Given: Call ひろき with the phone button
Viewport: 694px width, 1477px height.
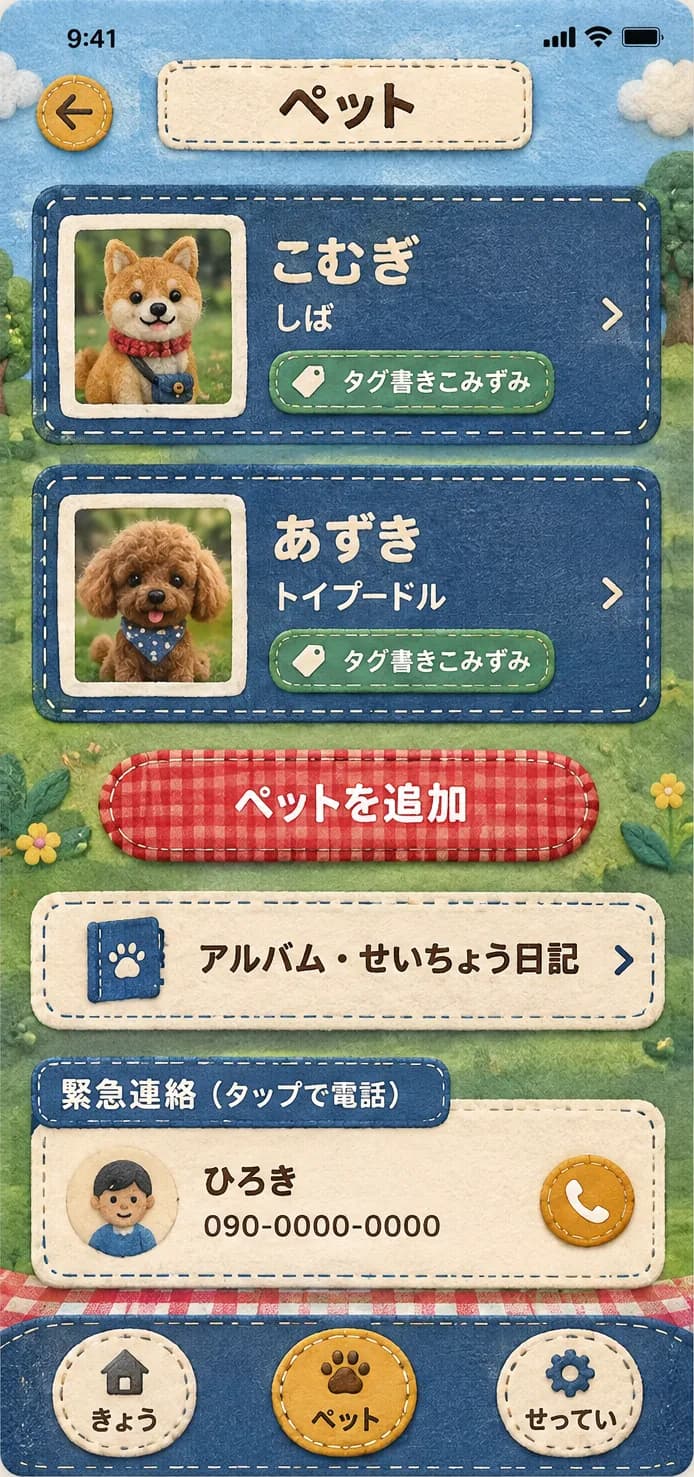Looking at the screenshot, I should click(587, 1201).
